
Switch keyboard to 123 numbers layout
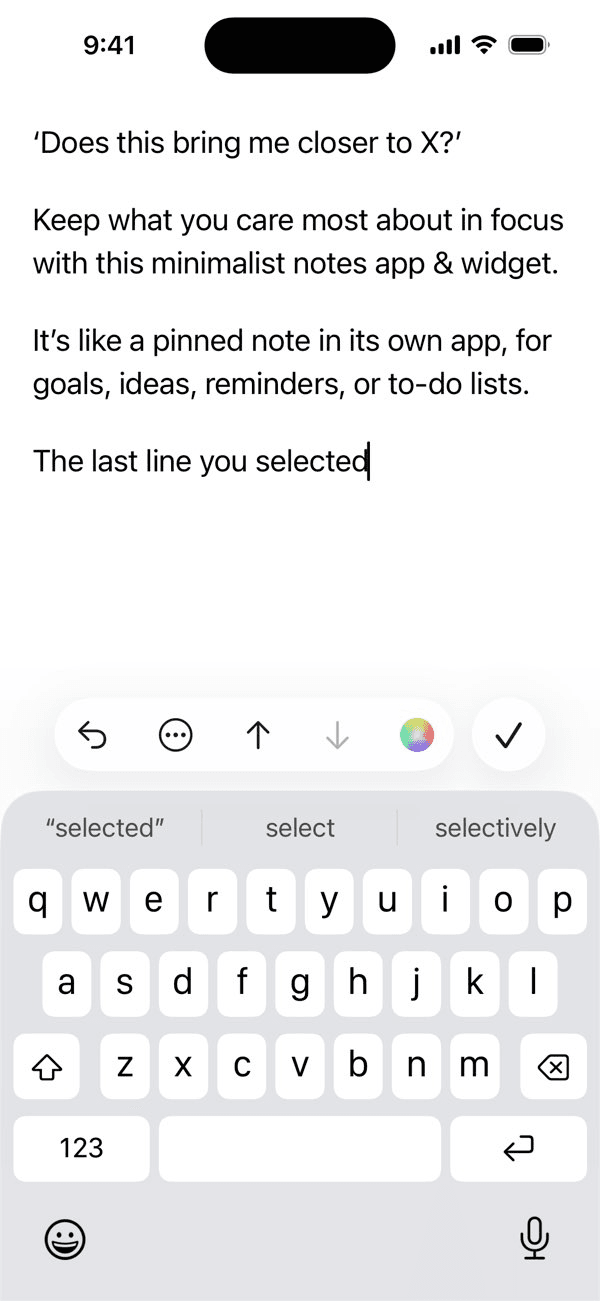81,1149
